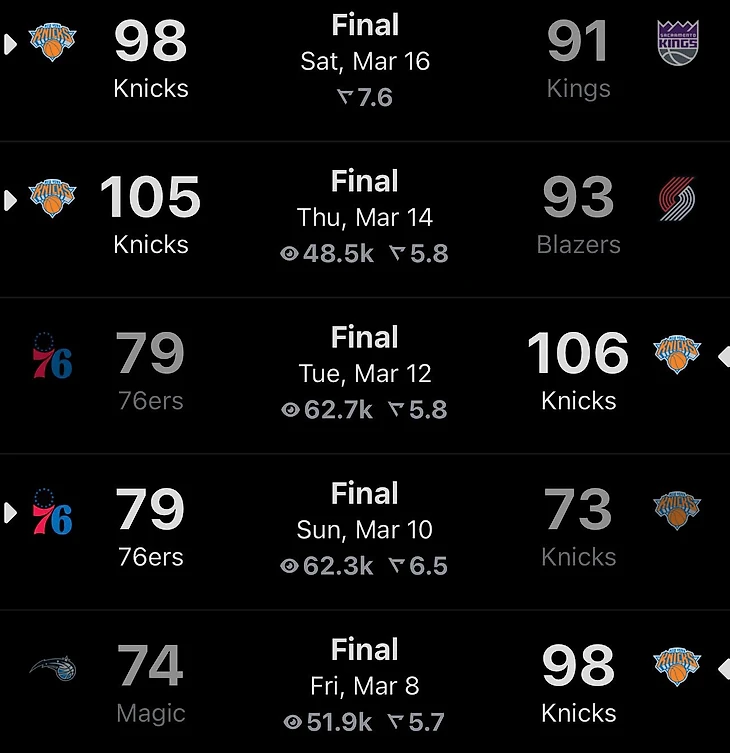
Task: View the Knicks vs Blazers final on Mar 14
Action: pos(365,217)
